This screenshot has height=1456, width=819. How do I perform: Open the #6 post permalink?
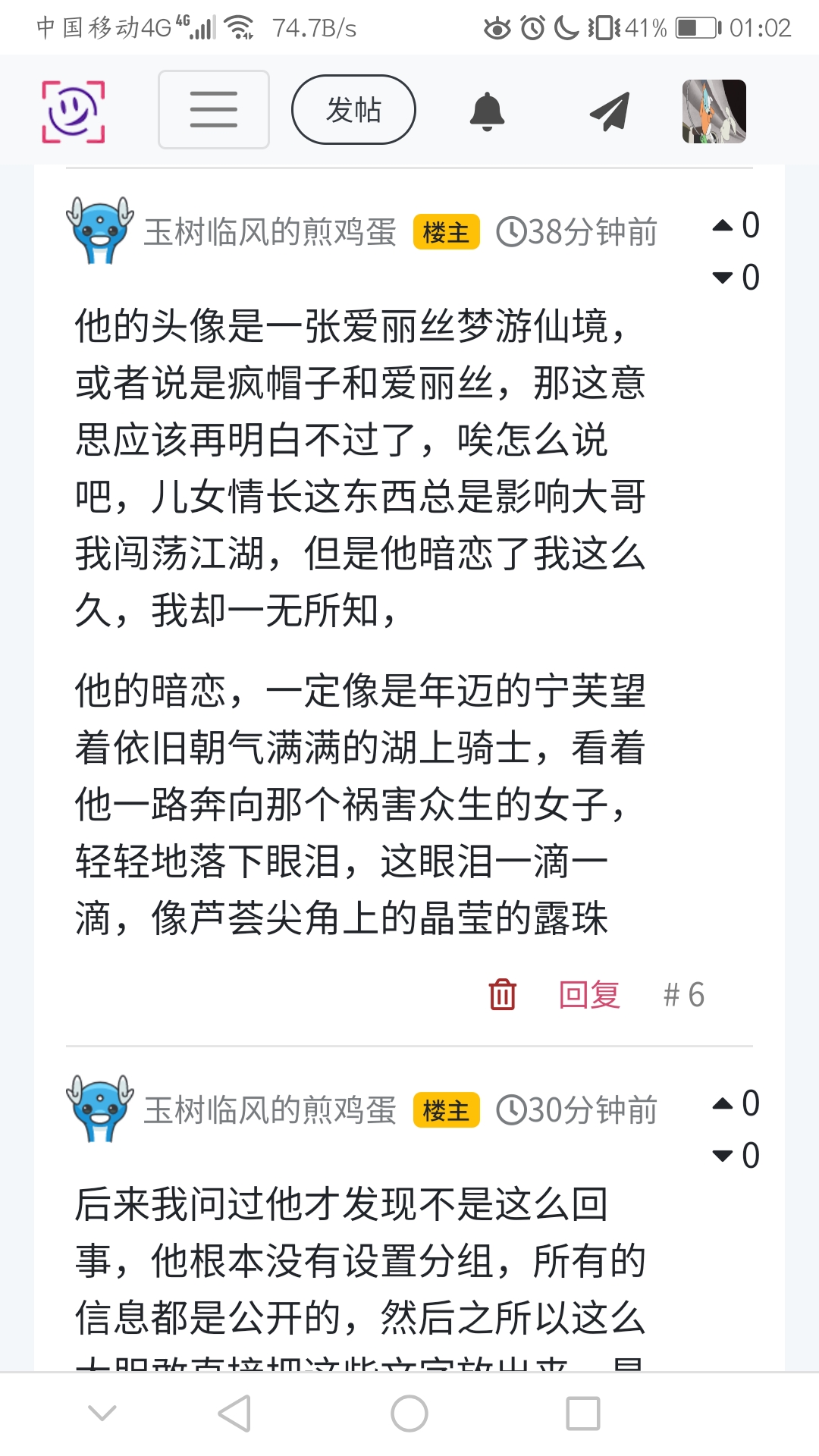pos(683,994)
